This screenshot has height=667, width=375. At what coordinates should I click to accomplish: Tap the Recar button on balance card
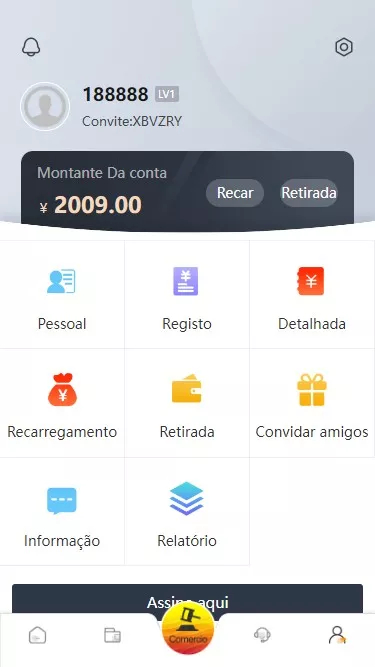(x=235, y=193)
